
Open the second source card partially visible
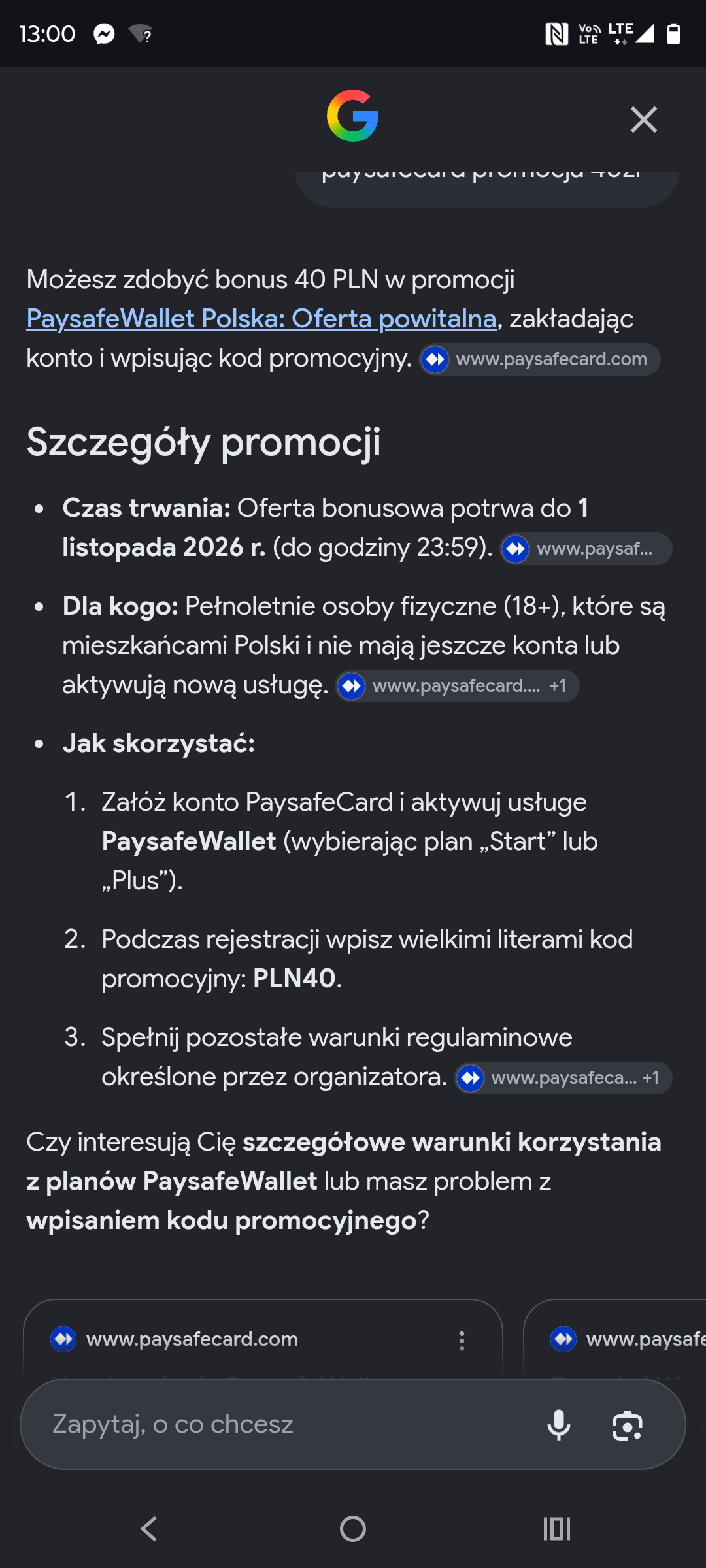click(x=614, y=1339)
